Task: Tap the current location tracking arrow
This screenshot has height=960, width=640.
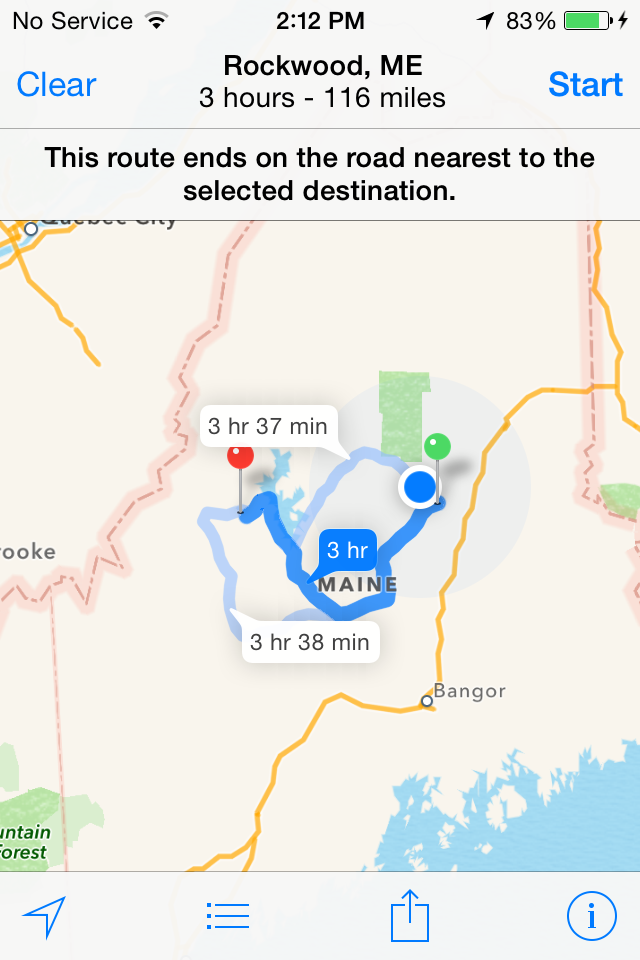Action: pos(44,915)
